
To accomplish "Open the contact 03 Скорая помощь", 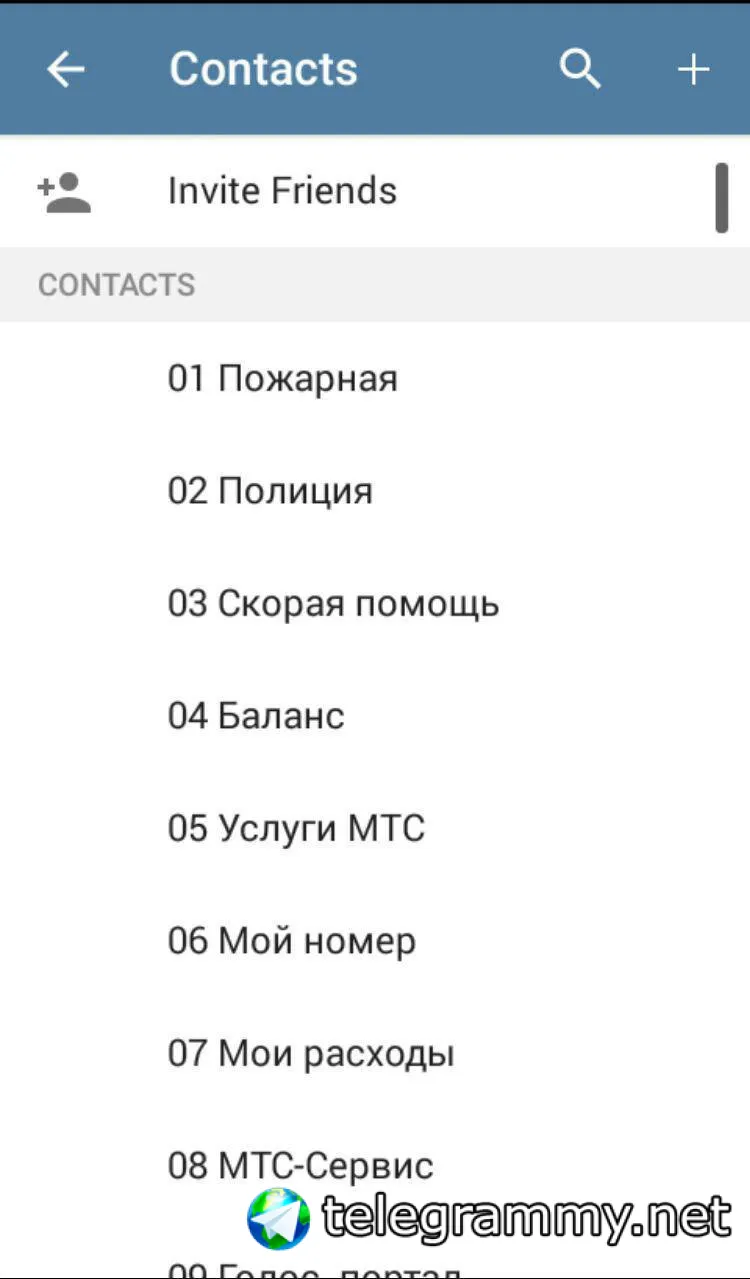I will tap(332, 604).
